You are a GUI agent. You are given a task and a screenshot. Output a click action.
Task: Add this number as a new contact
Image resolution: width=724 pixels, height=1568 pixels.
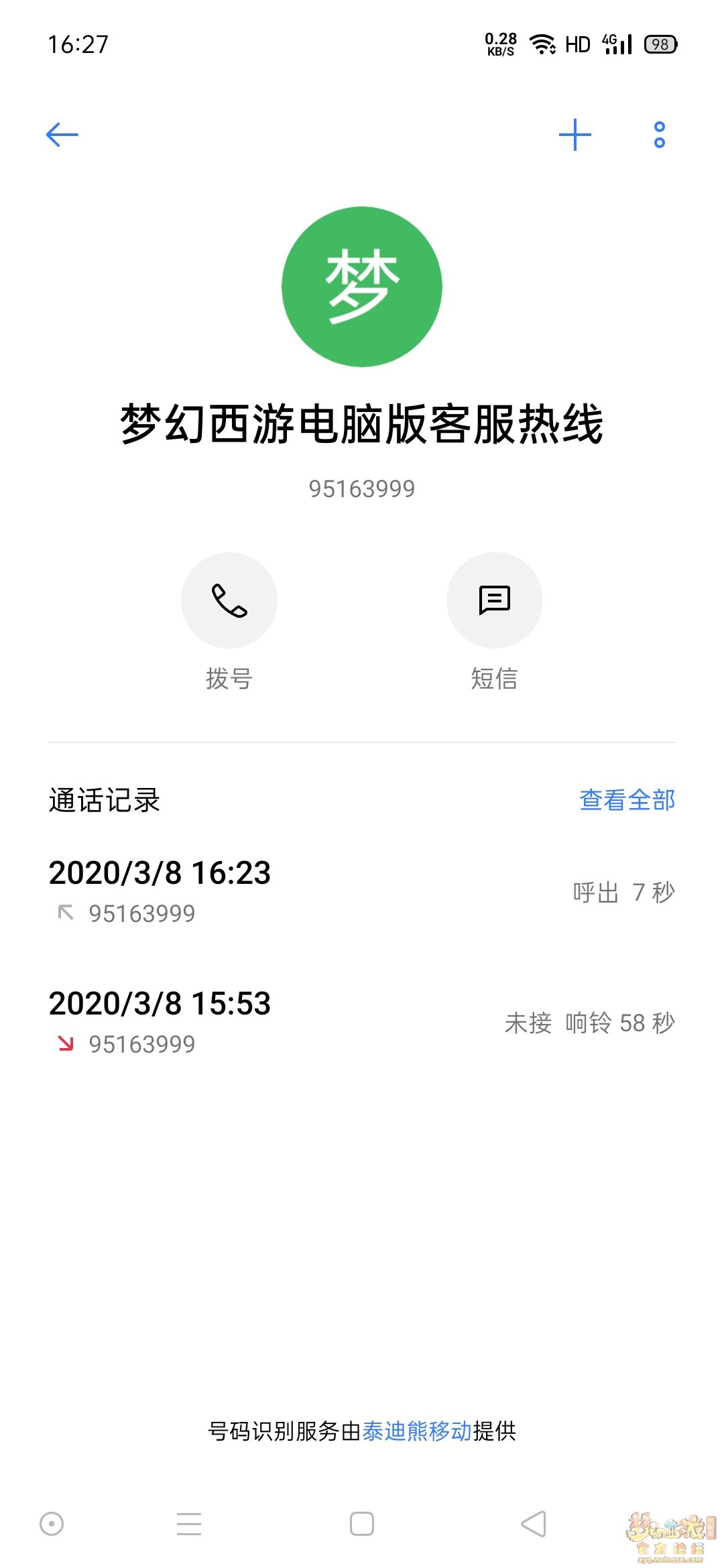point(575,135)
